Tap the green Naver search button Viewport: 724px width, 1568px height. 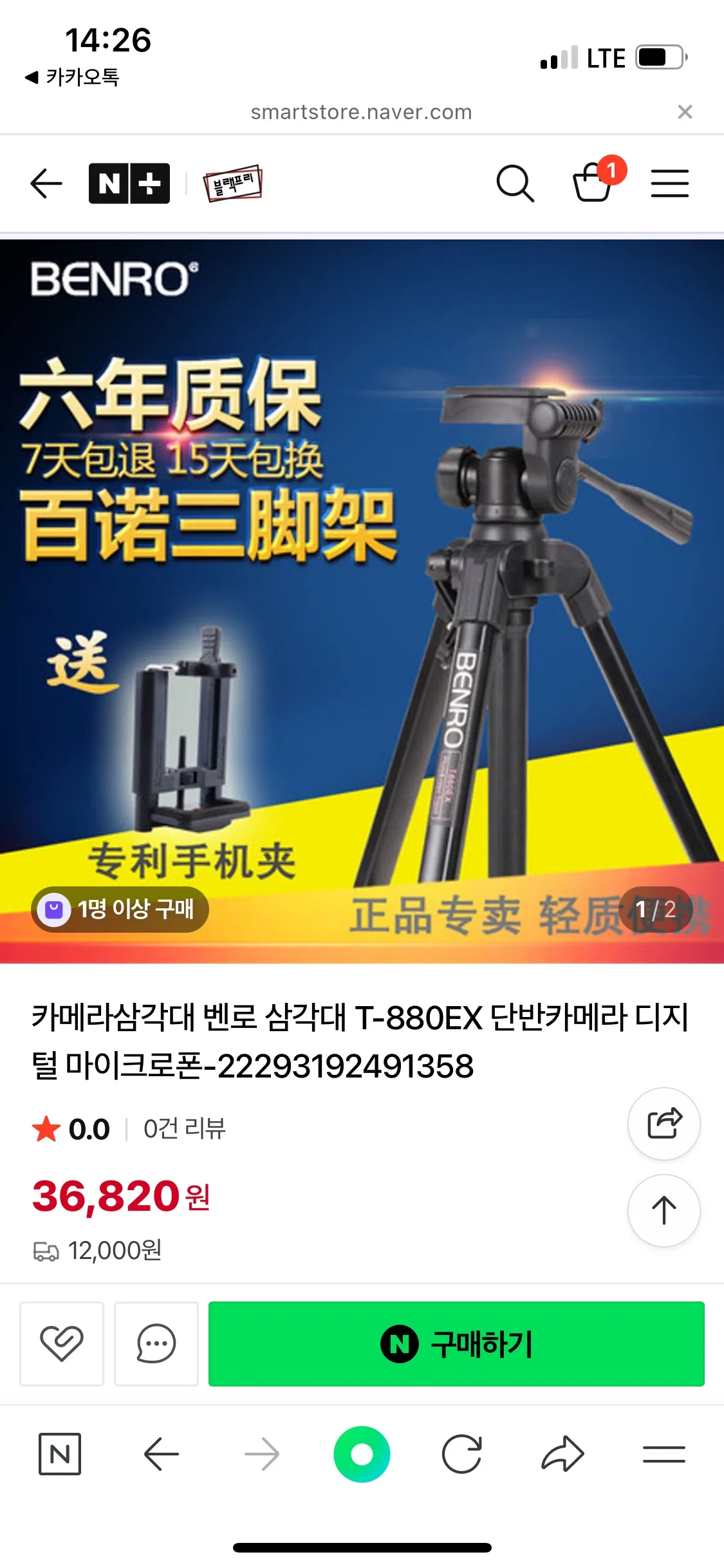click(x=362, y=1454)
